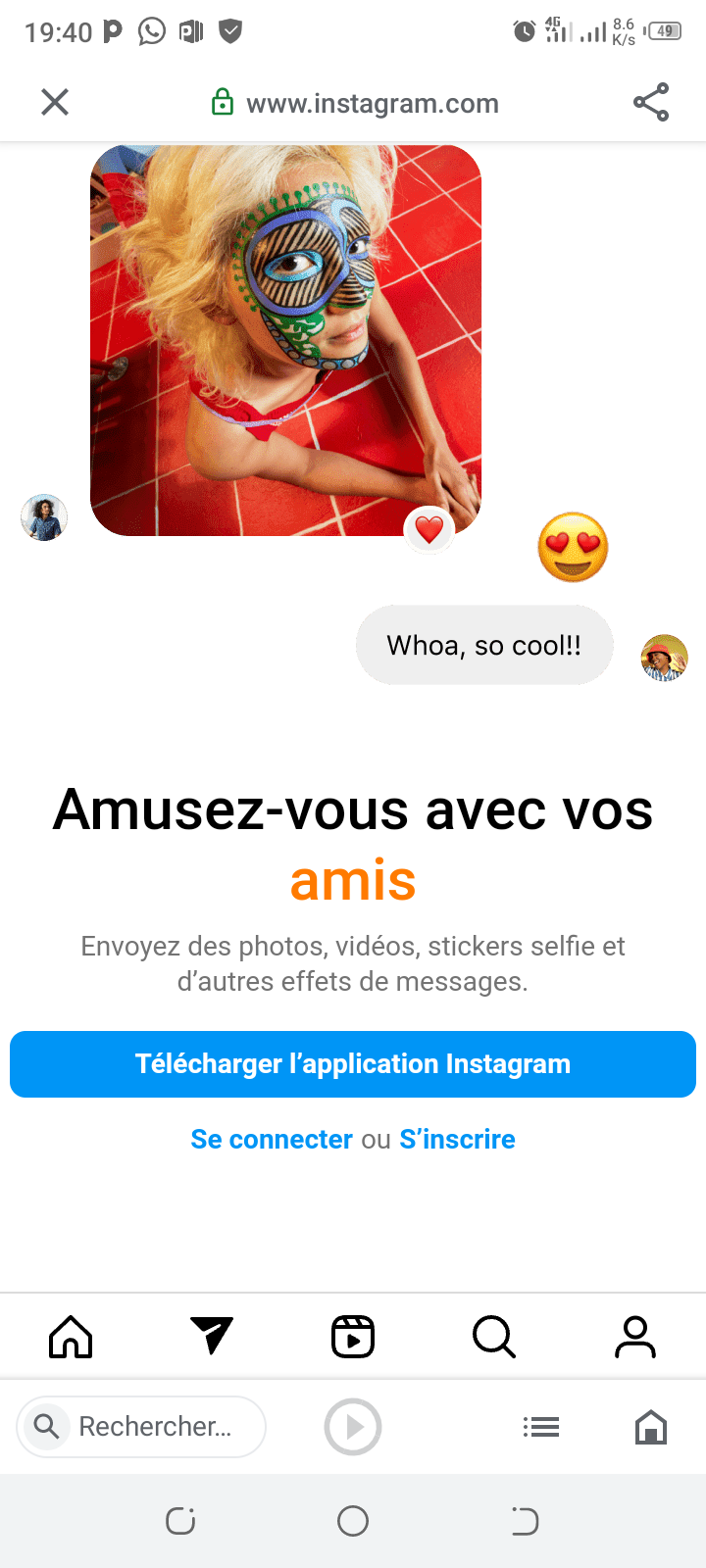This screenshot has height=1568, width=706.
Task: Close the in-app browser page
Action: (55, 102)
